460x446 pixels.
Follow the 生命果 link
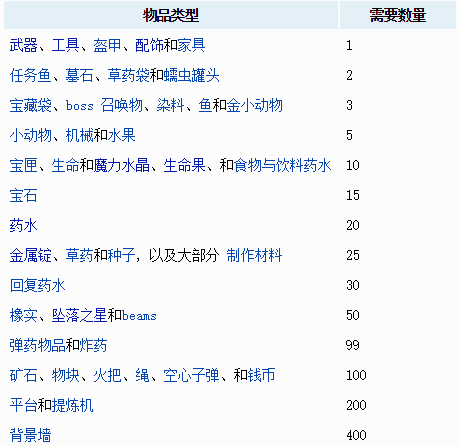point(184,165)
